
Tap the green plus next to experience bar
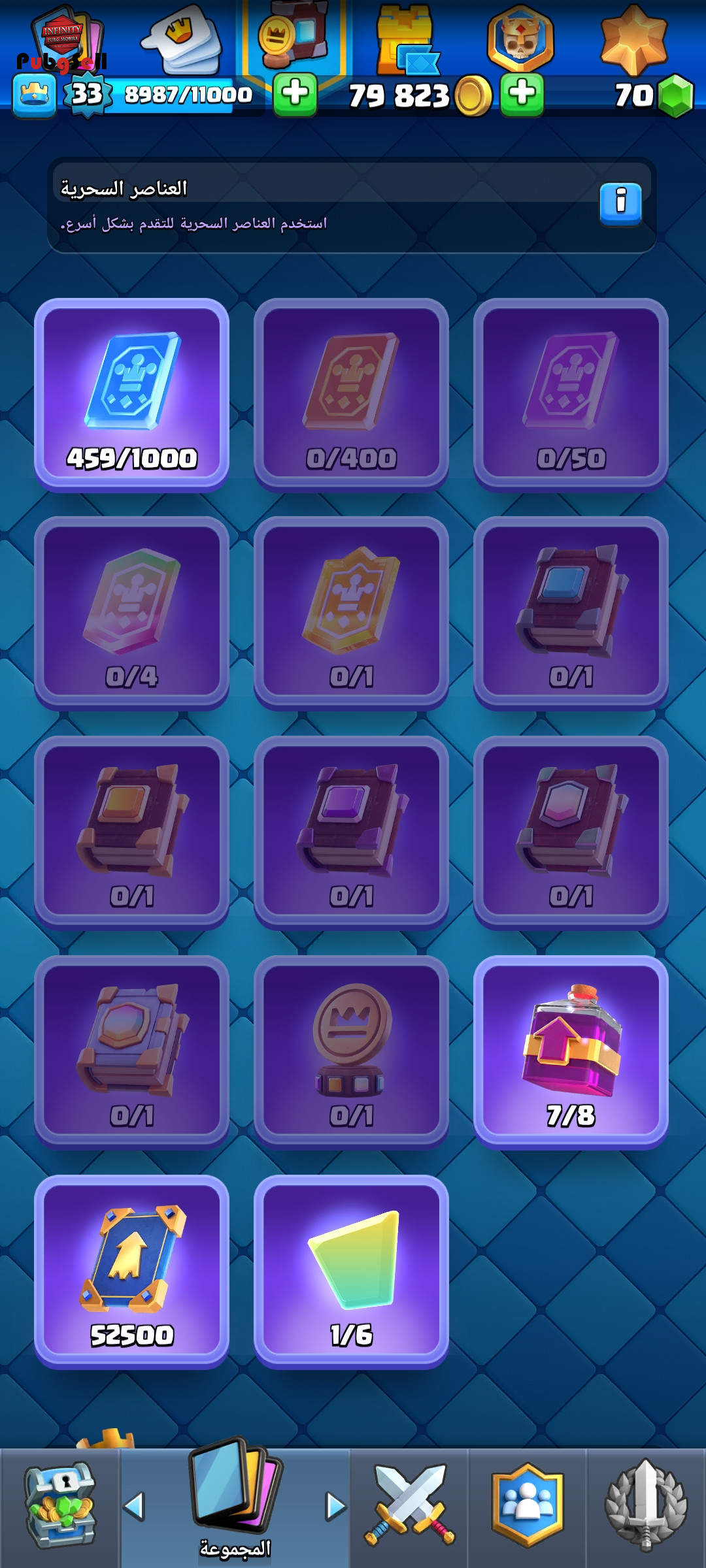[295, 94]
